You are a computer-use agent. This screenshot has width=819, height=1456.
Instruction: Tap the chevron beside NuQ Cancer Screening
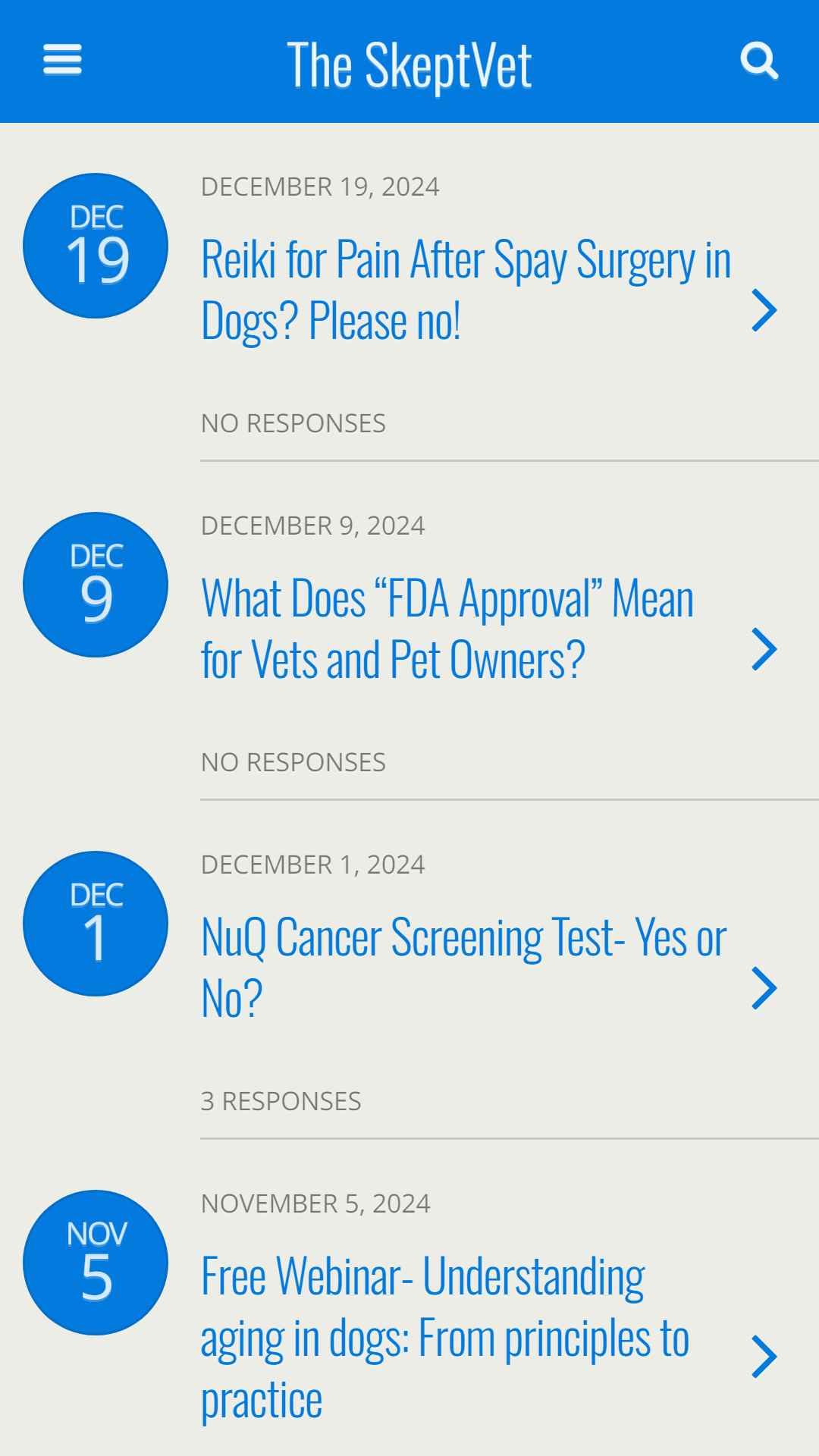tap(764, 988)
